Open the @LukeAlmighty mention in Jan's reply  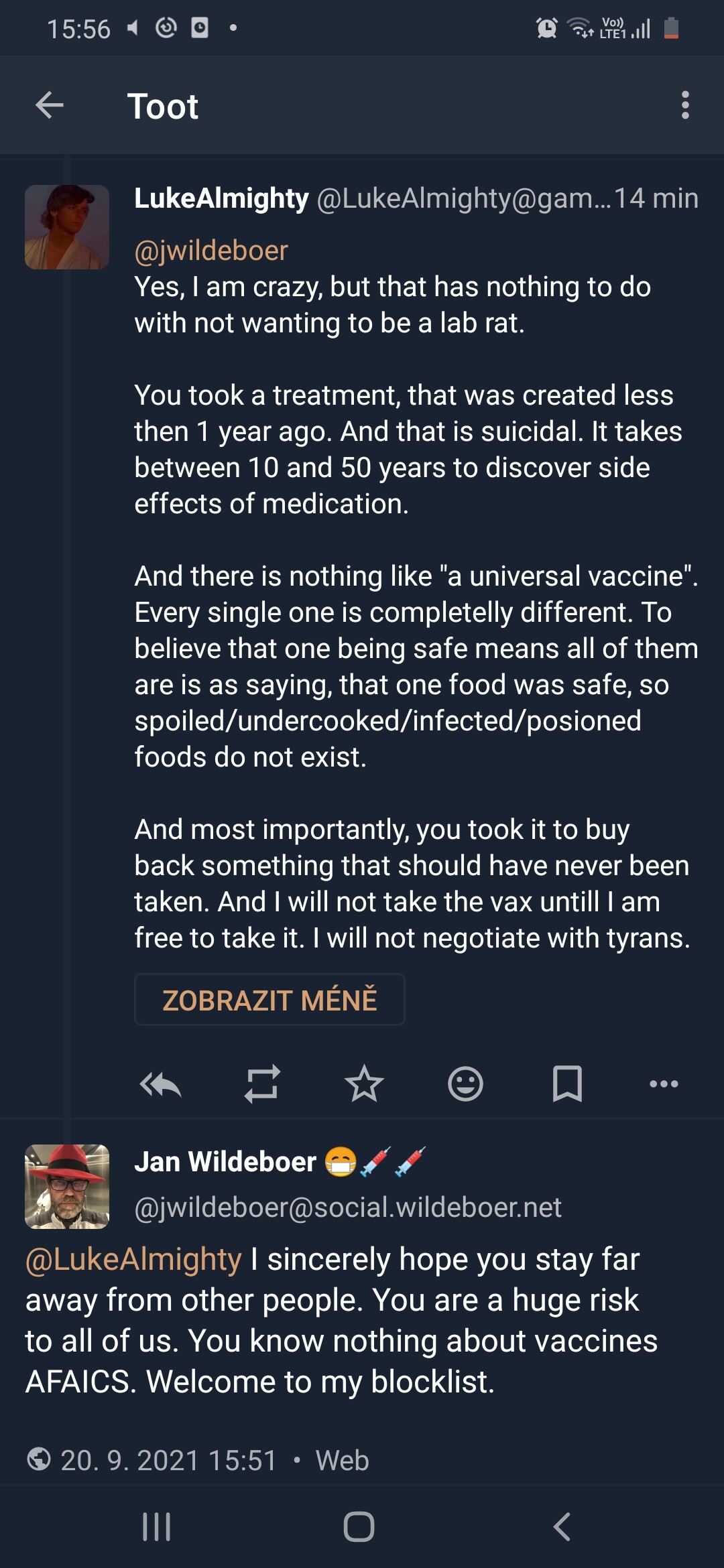133,1260
